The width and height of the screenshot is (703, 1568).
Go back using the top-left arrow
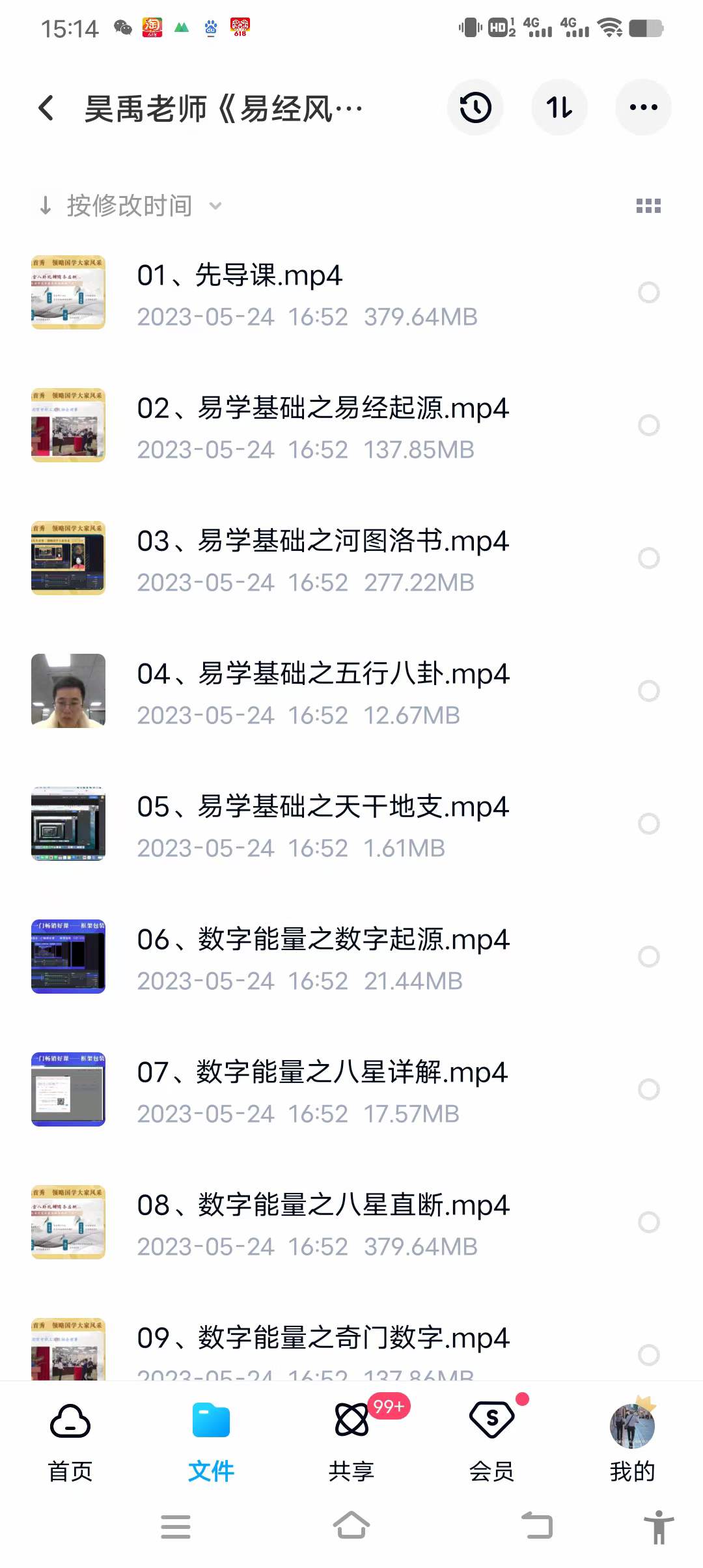tap(46, 106)
